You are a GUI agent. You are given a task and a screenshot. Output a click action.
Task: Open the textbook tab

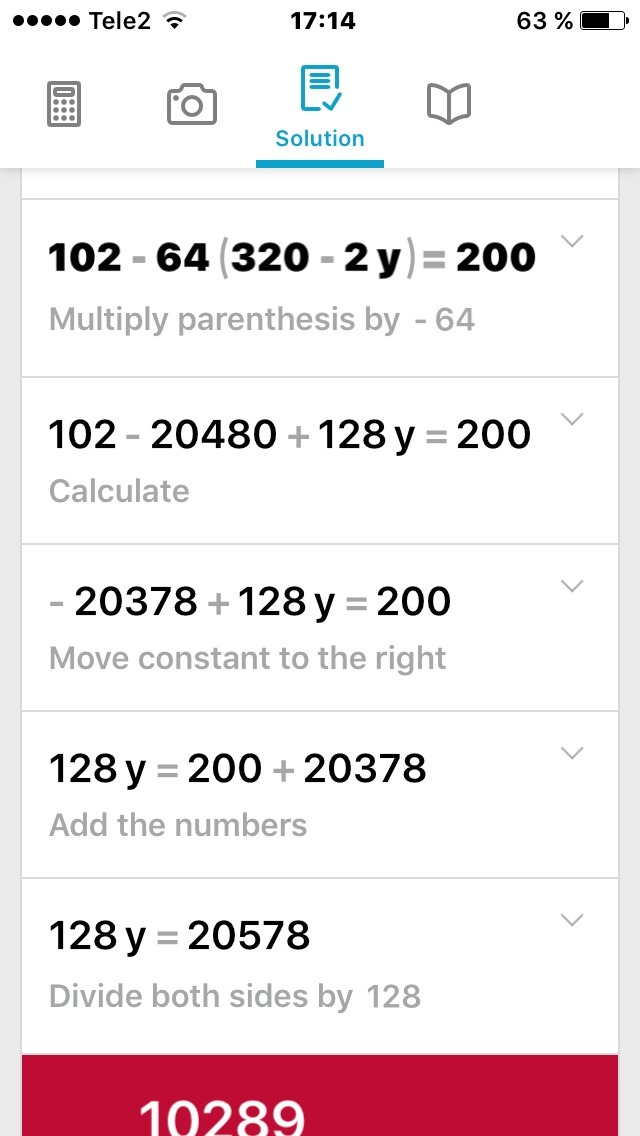448,104
